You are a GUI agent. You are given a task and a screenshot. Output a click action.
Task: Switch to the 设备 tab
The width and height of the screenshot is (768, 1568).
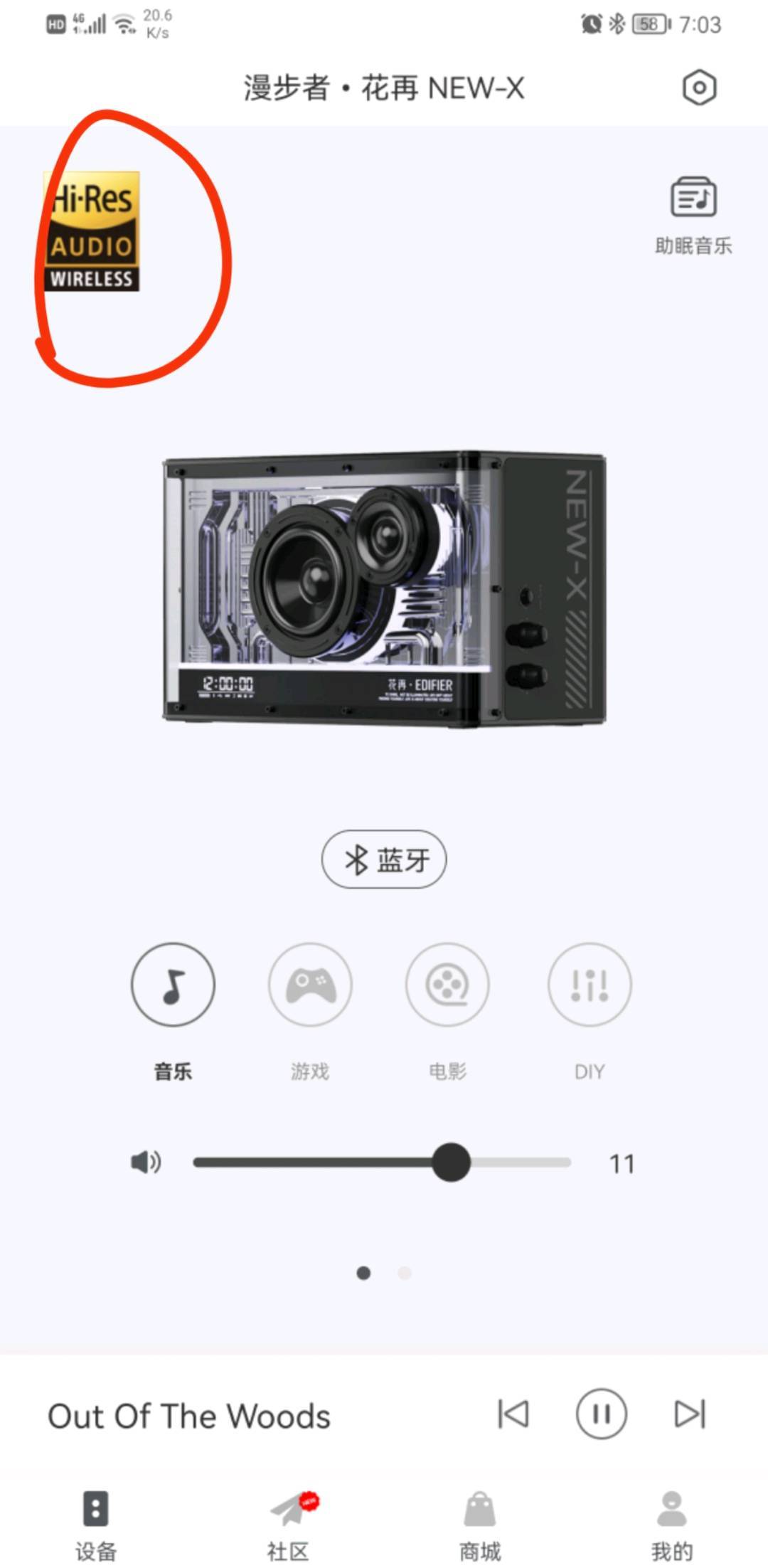(96, 1524)
